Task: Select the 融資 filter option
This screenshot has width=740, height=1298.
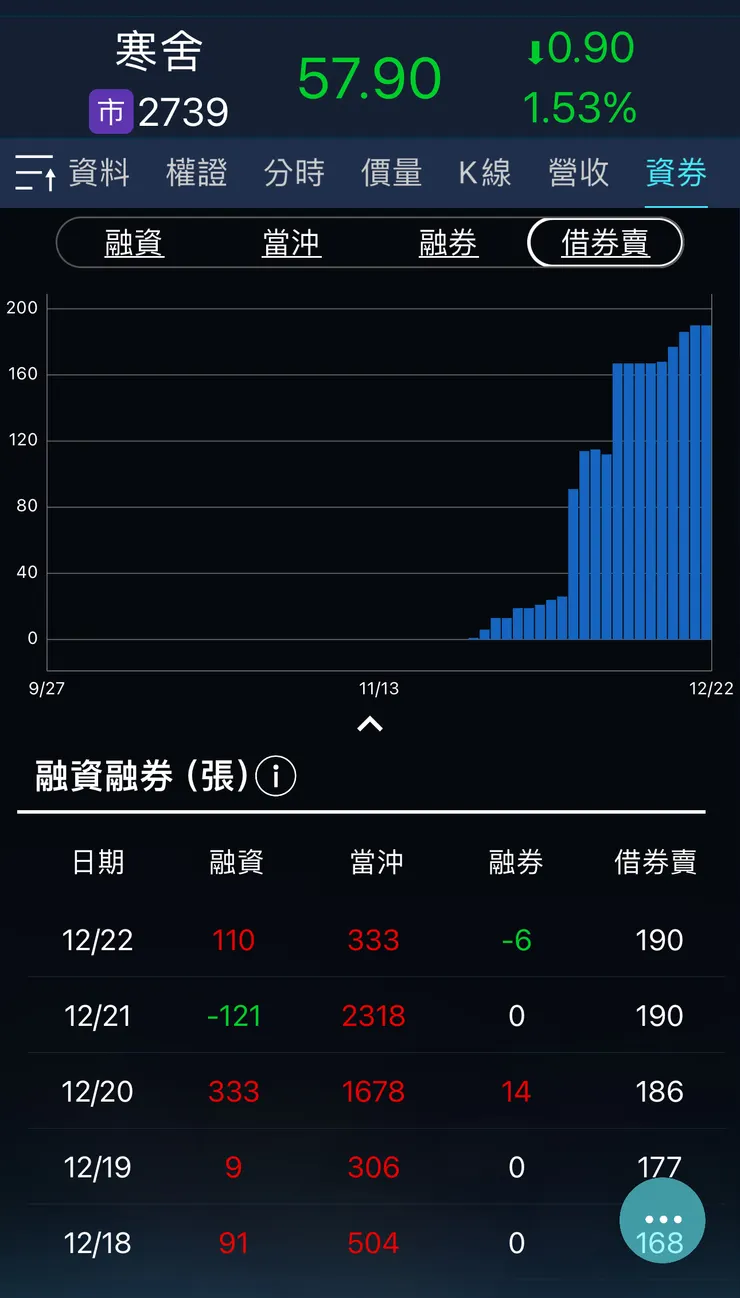Action: [x=133, y=242]
